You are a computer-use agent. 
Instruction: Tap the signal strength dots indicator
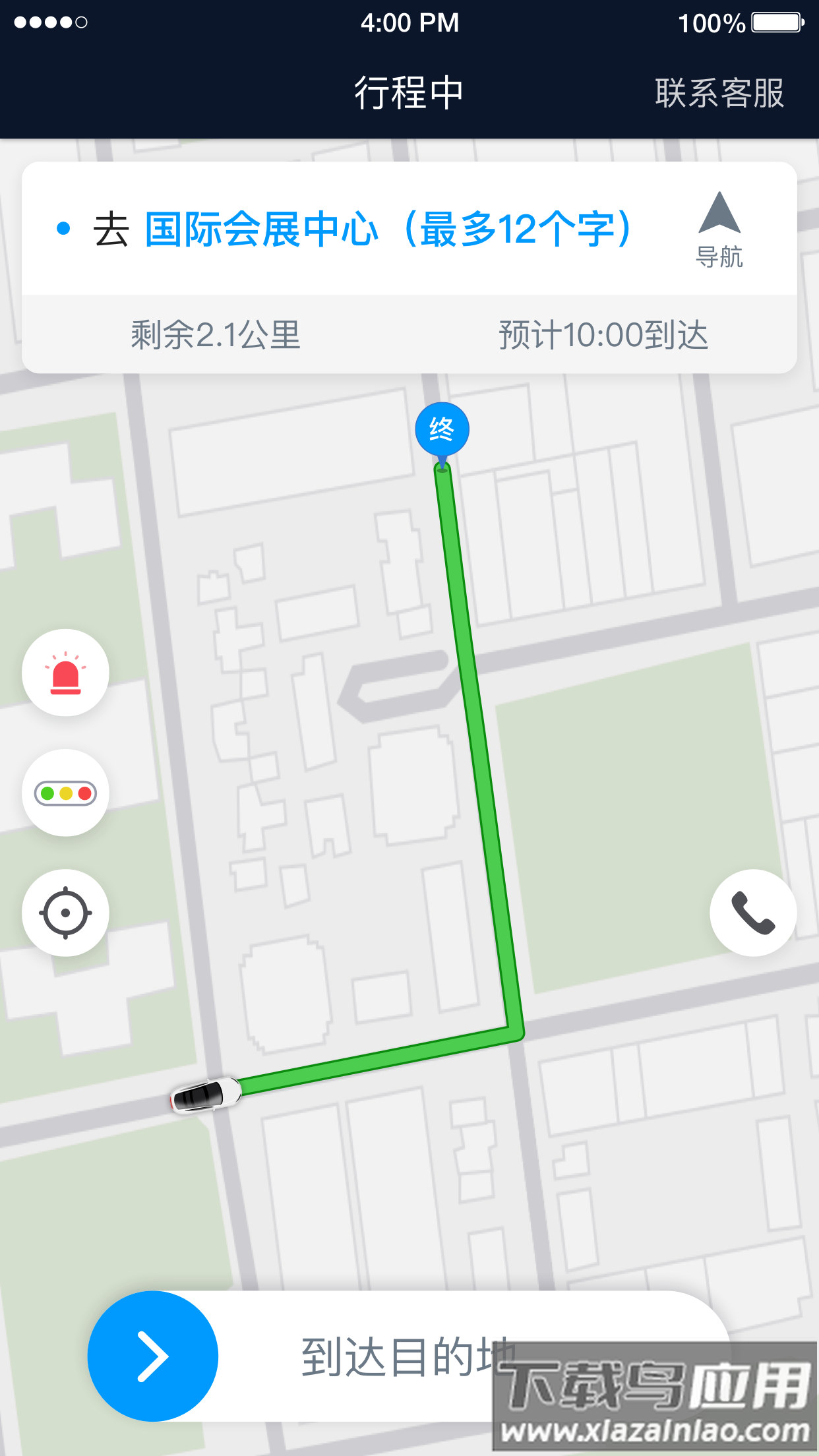click(x=49, y=23)
